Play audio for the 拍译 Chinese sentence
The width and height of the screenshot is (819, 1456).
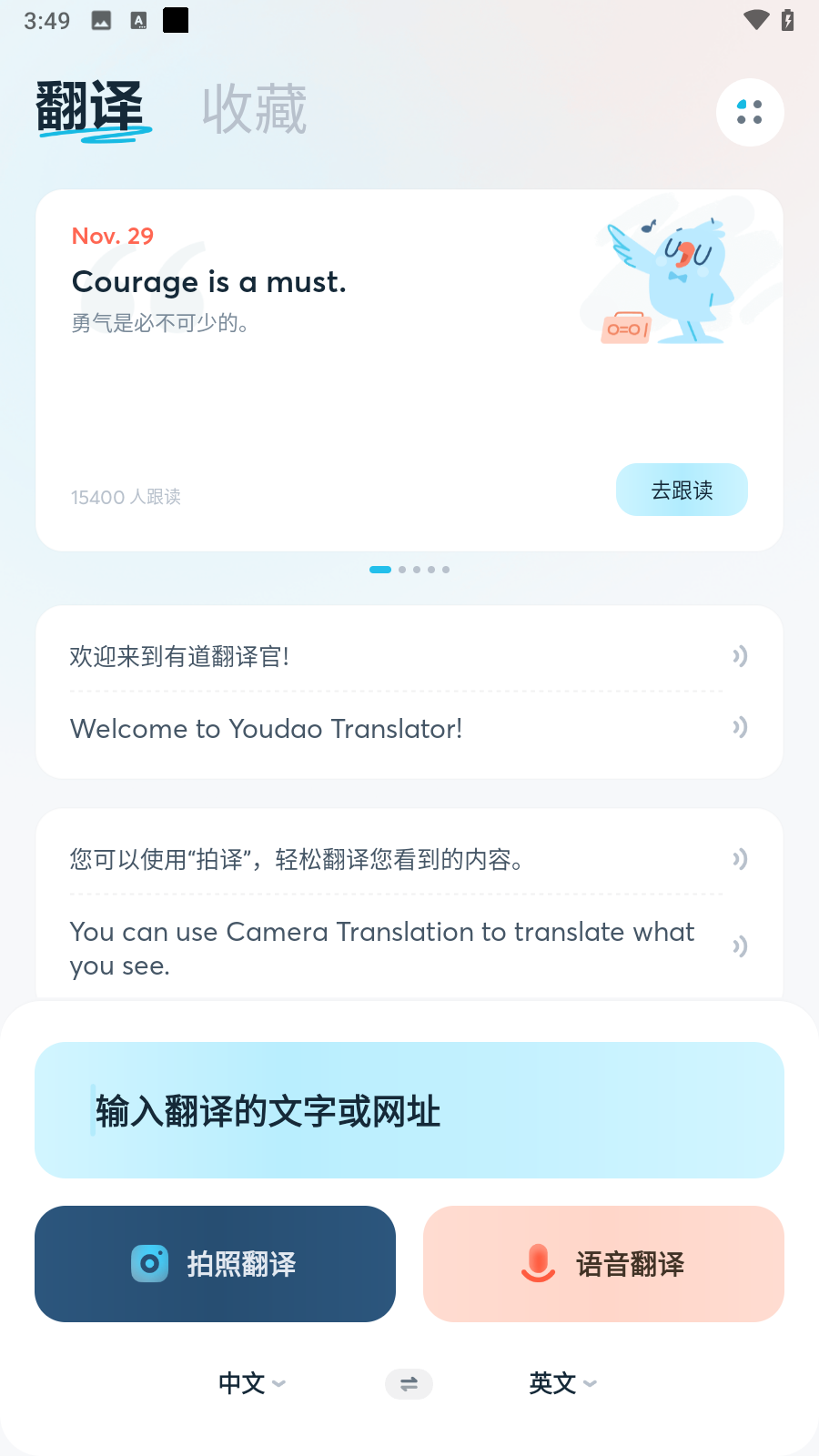[741, 859]
